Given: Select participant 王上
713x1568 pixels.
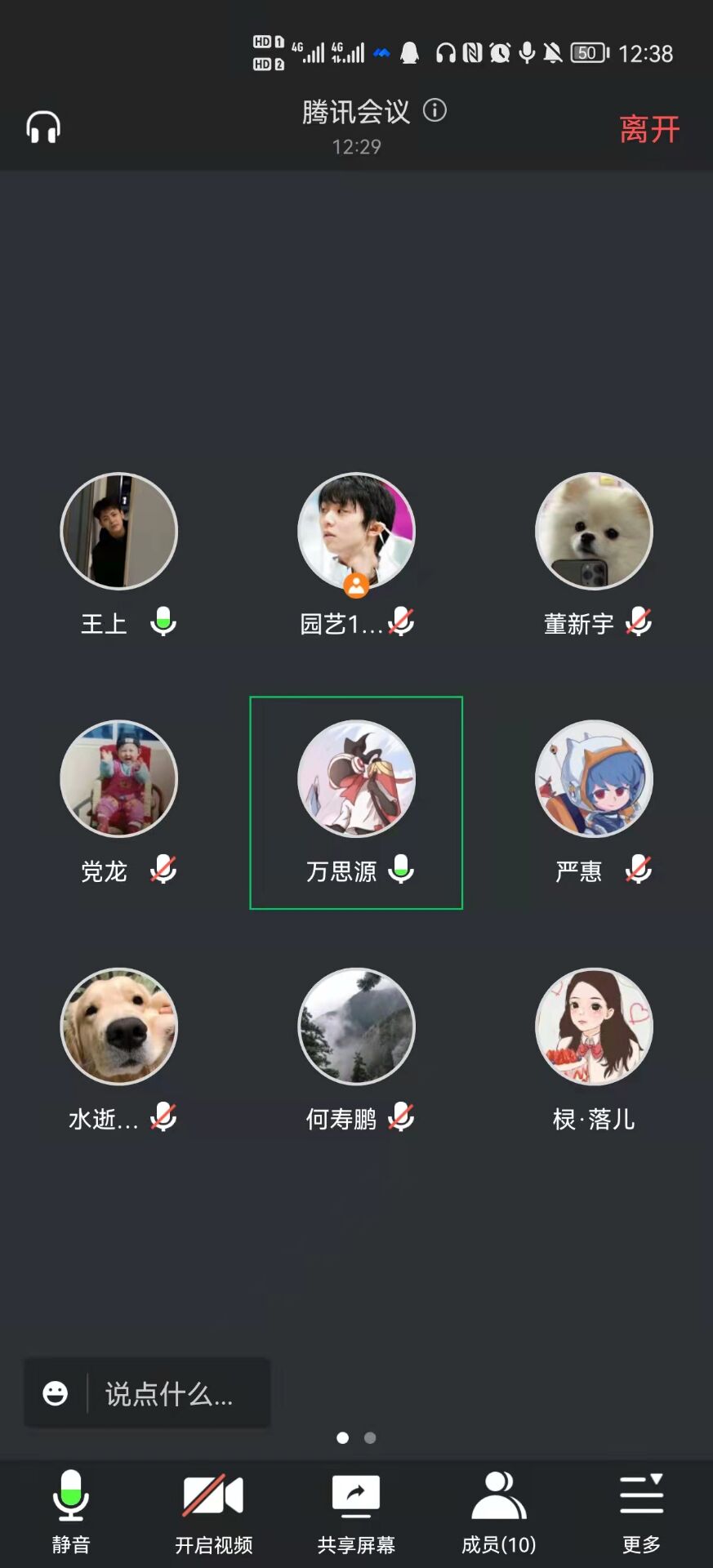Looking at the screenshot, I should point(119,532).
